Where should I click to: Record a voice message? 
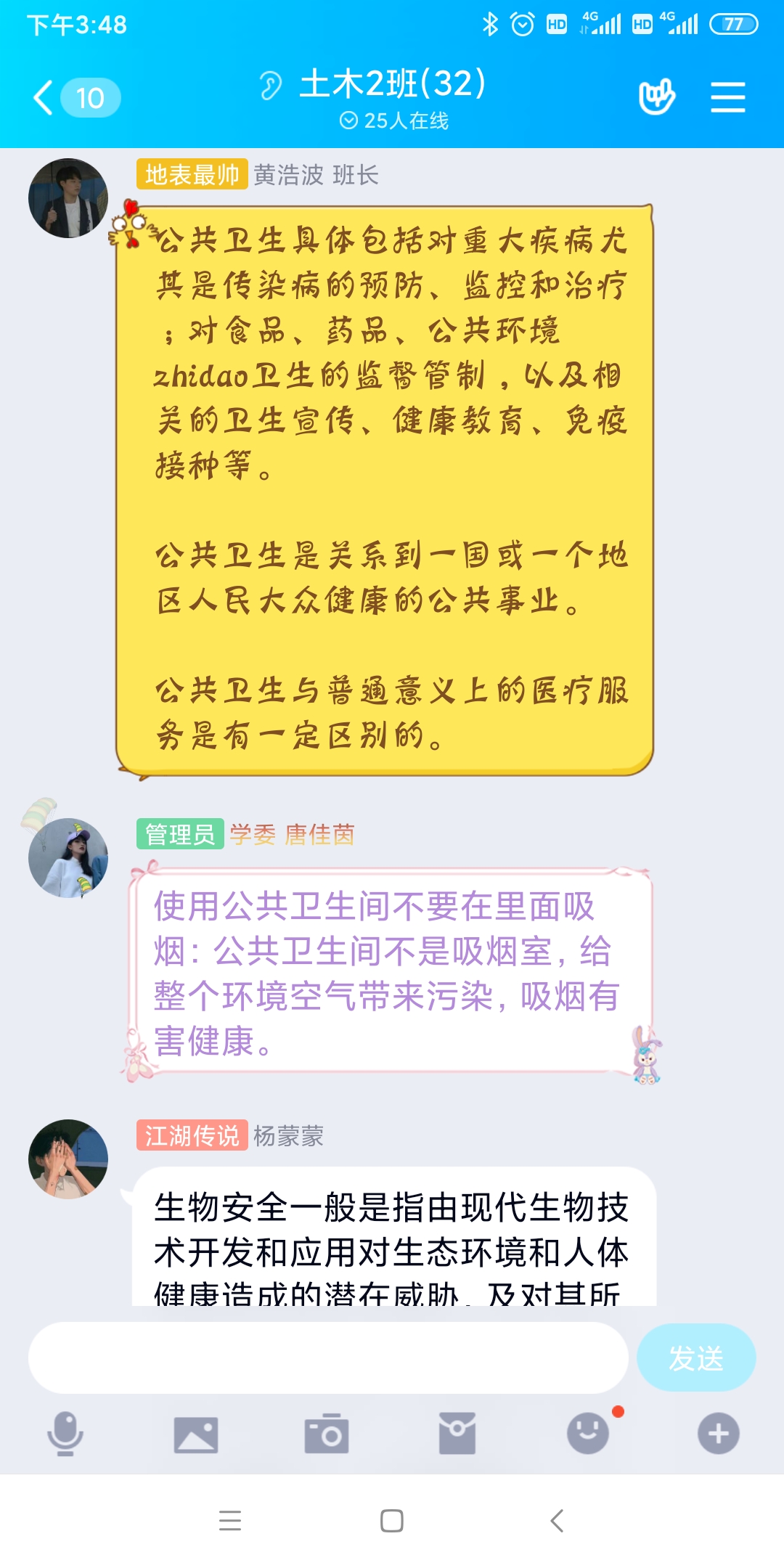pos(65,1434)
